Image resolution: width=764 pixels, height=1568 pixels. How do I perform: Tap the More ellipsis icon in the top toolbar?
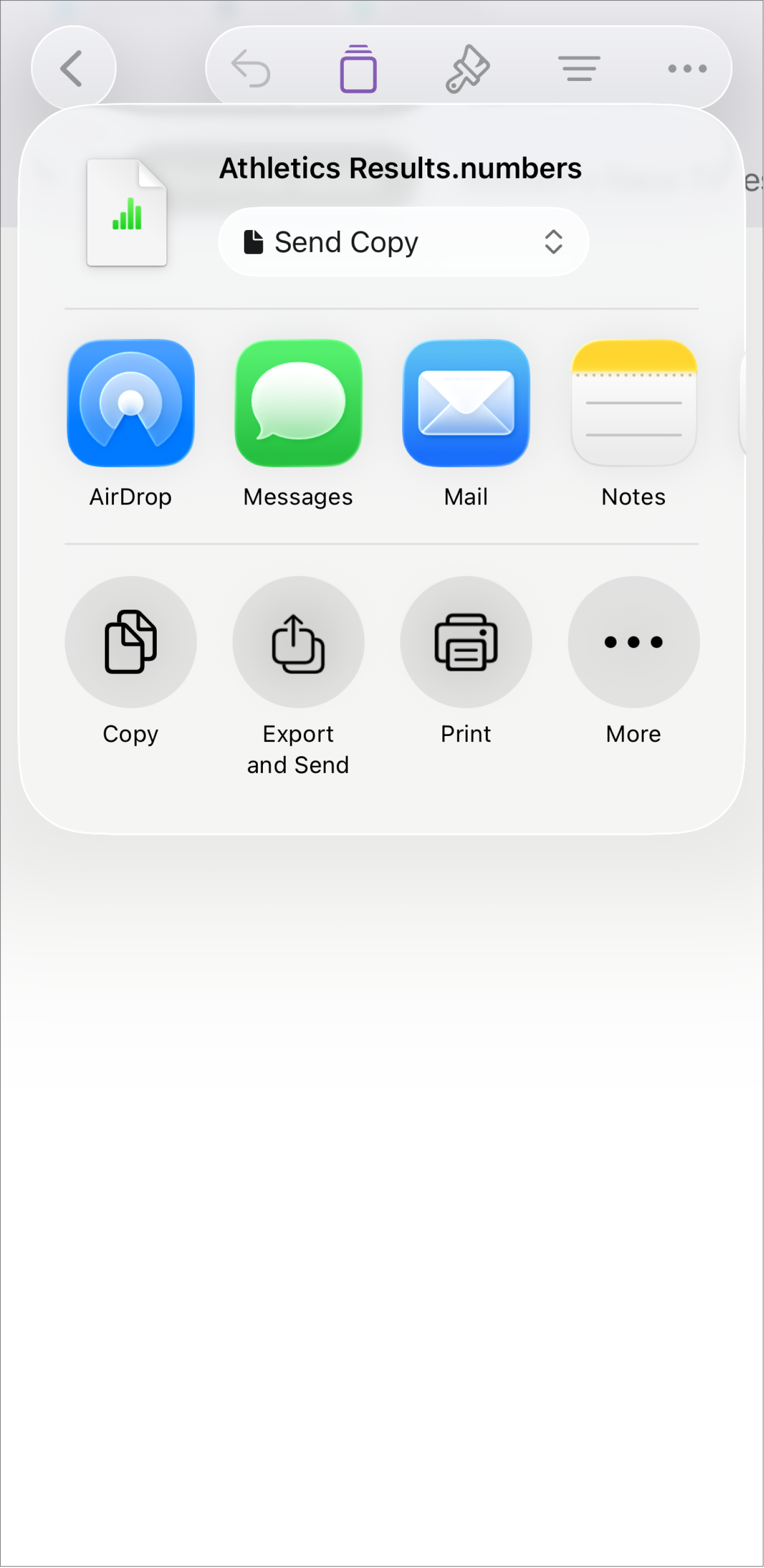(686, 69)
